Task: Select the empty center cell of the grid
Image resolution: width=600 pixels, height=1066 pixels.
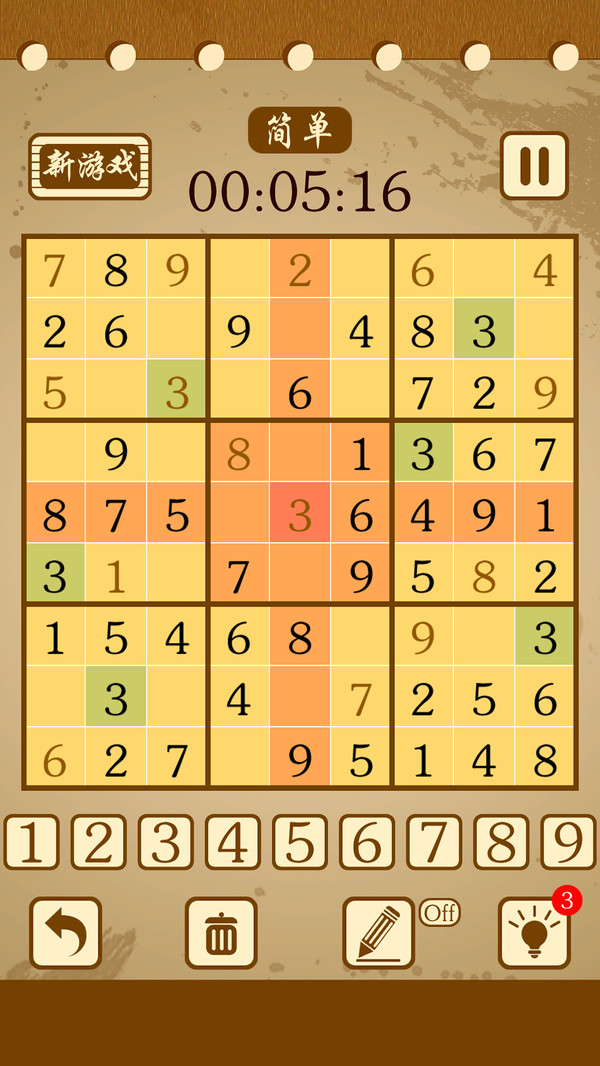Action: coord(300,514)
